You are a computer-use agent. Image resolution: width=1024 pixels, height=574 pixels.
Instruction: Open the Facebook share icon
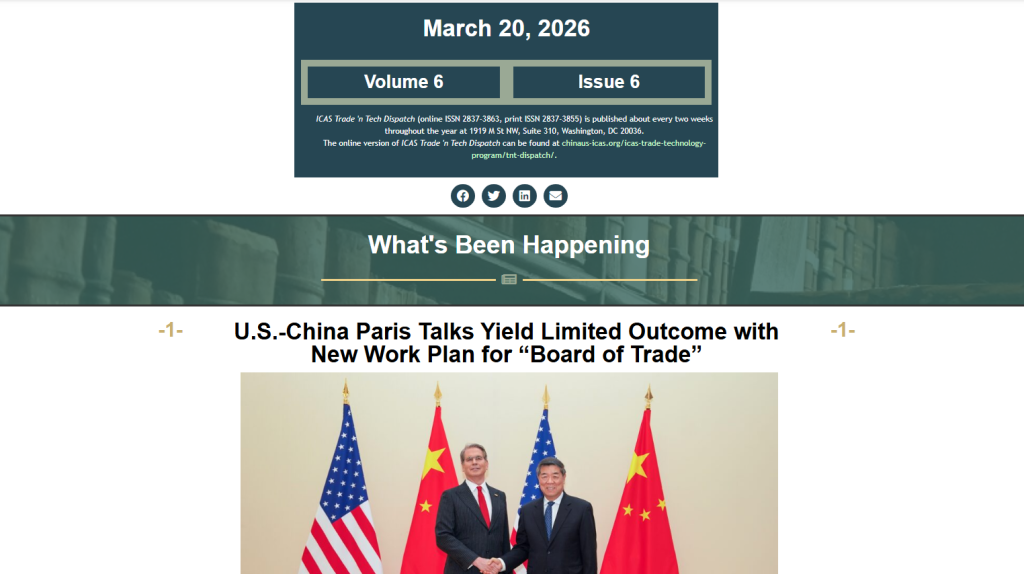click(462, 196)
